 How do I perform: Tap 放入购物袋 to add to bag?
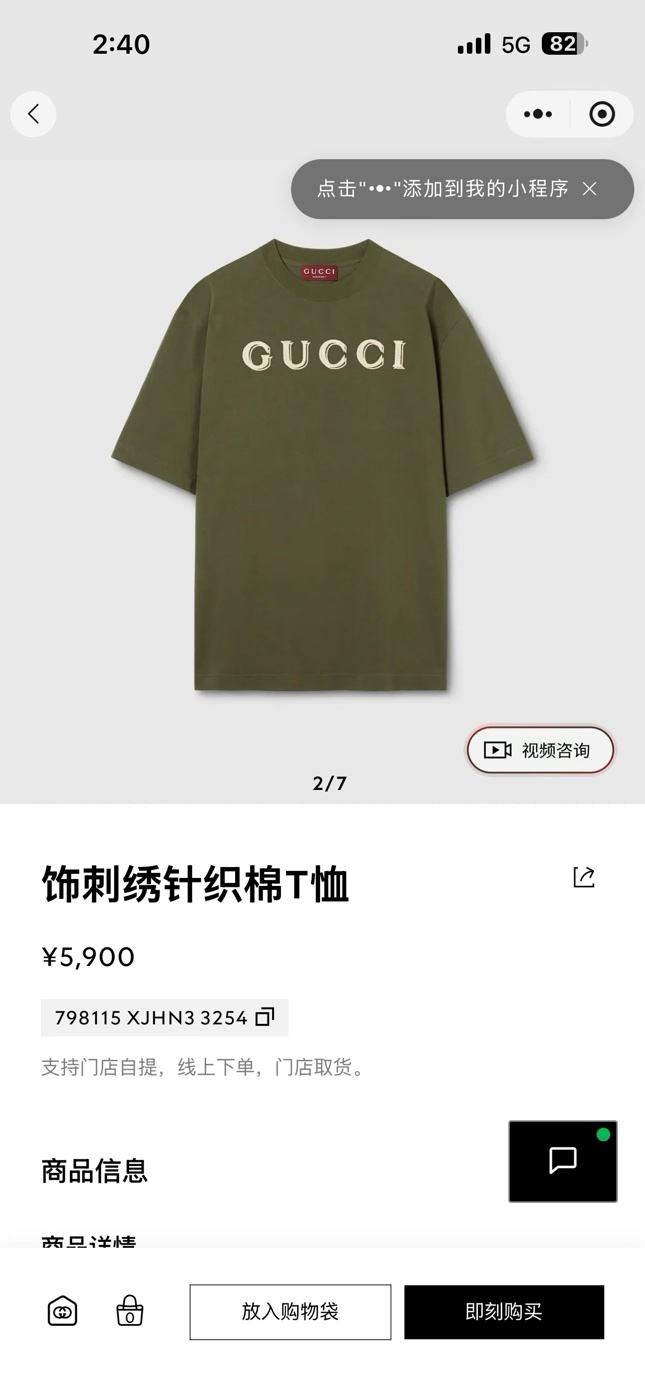coord(290,1311)
